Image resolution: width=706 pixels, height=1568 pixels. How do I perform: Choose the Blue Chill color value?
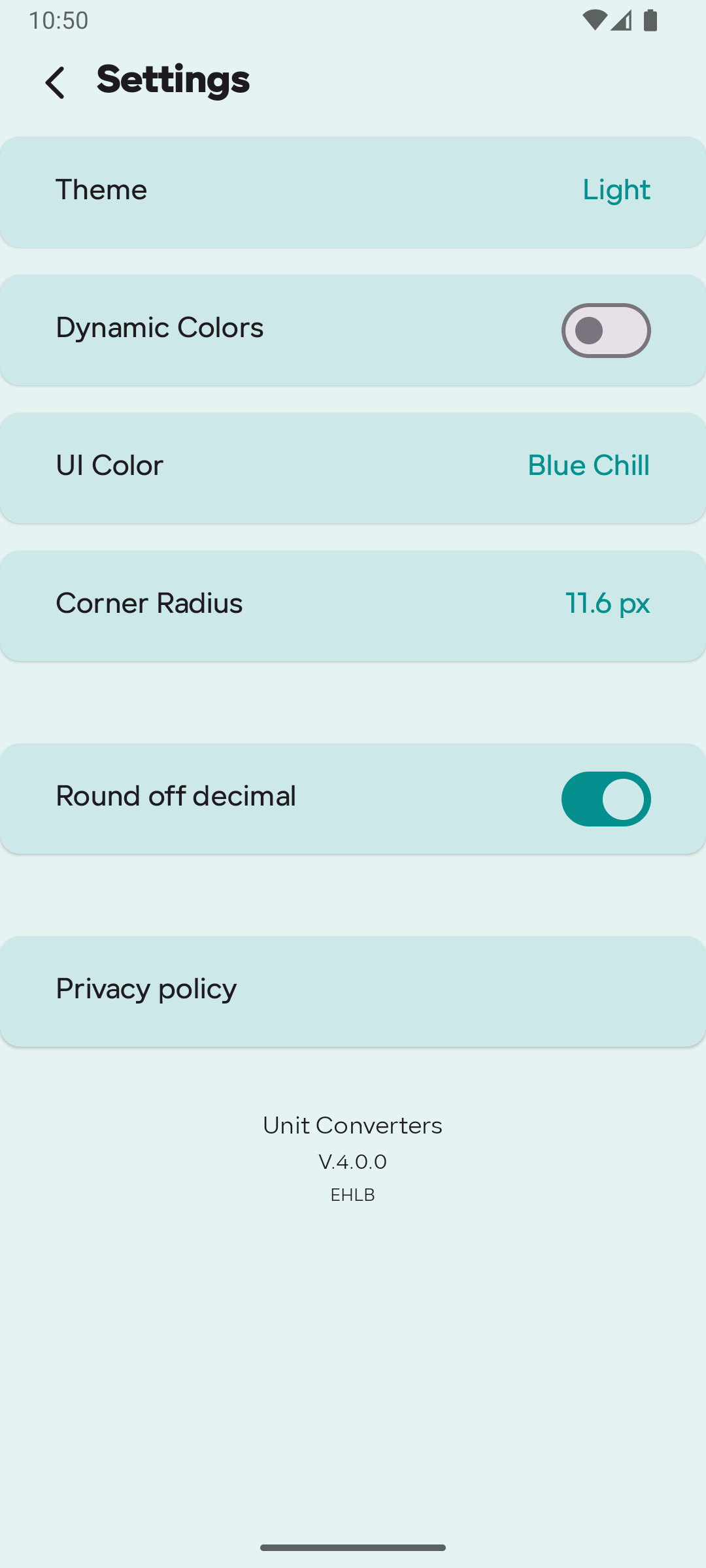click(x=588, y=465)
